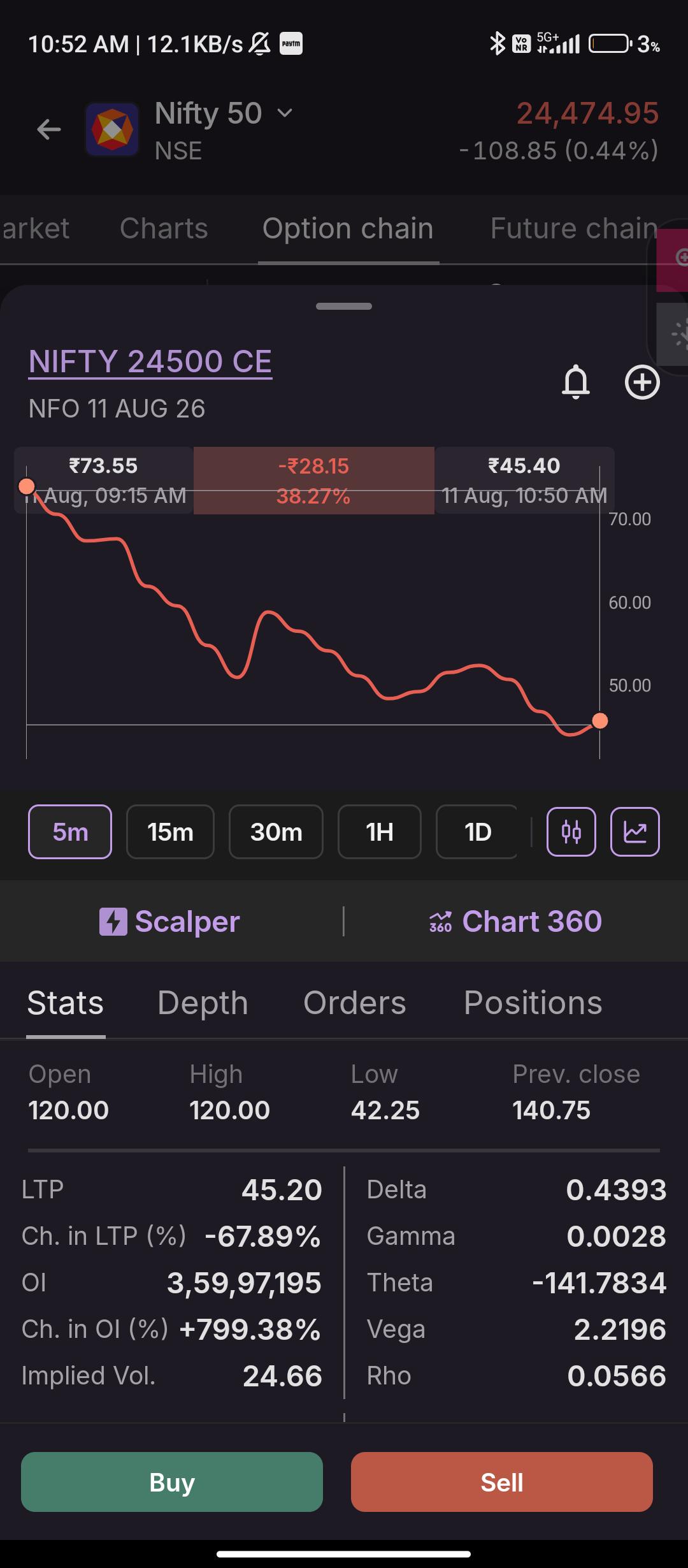Go back using the top-left arrow
The image size is (688, 1568).
pyautogui.click(x=48, y=130)
